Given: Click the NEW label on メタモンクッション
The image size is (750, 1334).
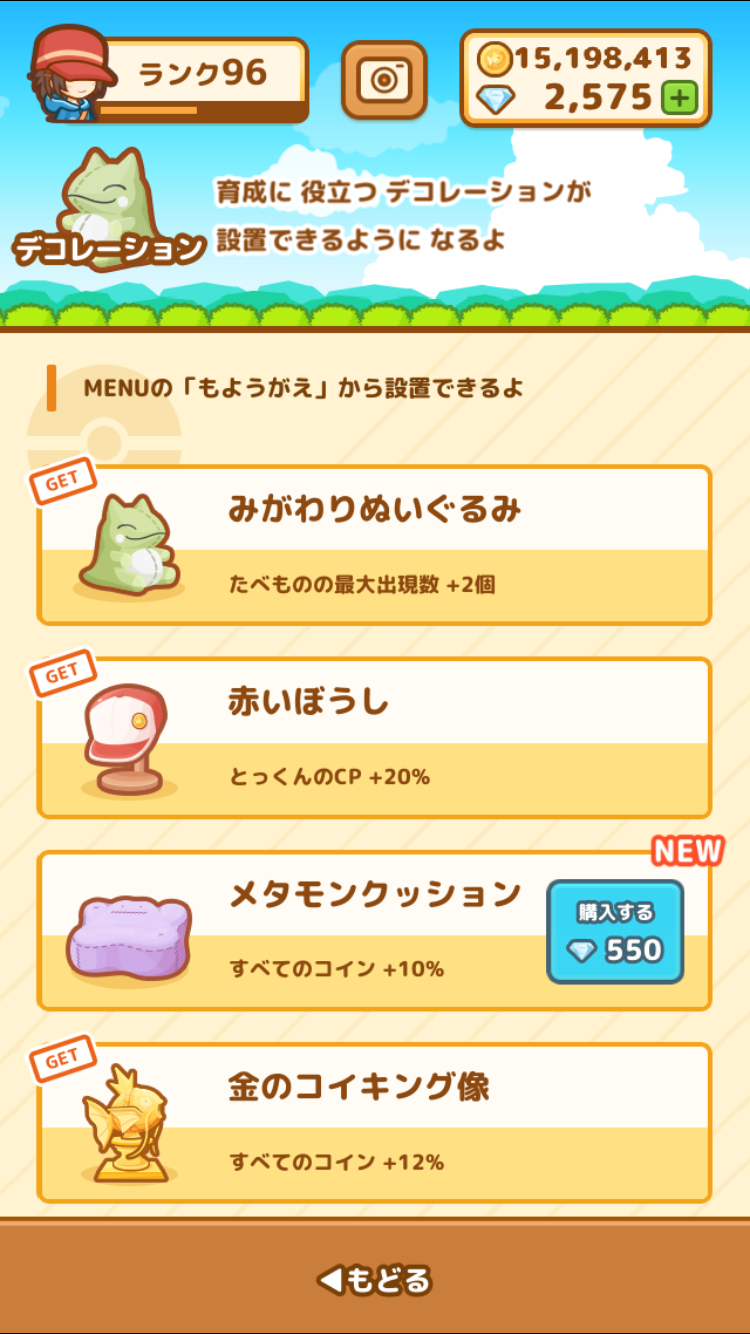Looking at the screenshot, I should (x=690, y=850).
